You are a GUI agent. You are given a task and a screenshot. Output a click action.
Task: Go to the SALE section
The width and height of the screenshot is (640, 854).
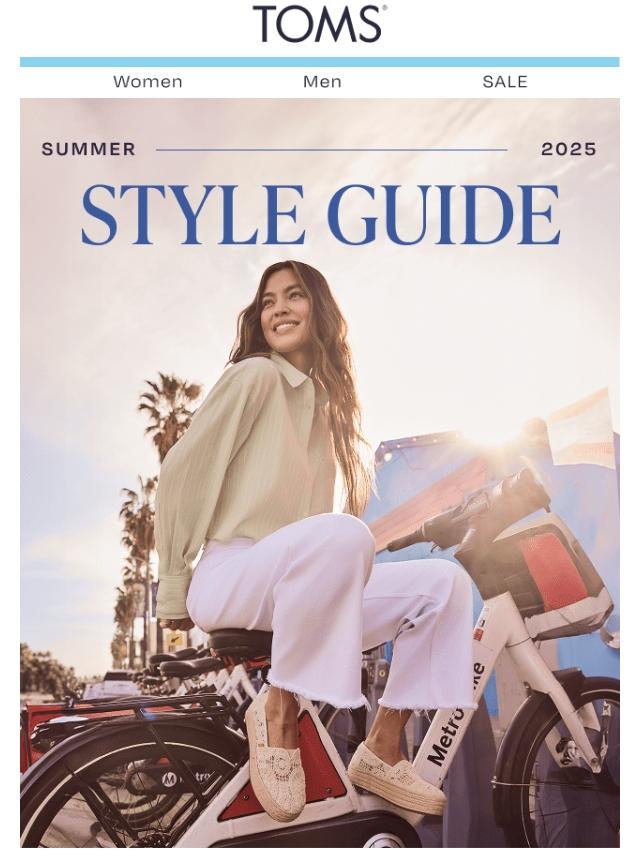505,82
